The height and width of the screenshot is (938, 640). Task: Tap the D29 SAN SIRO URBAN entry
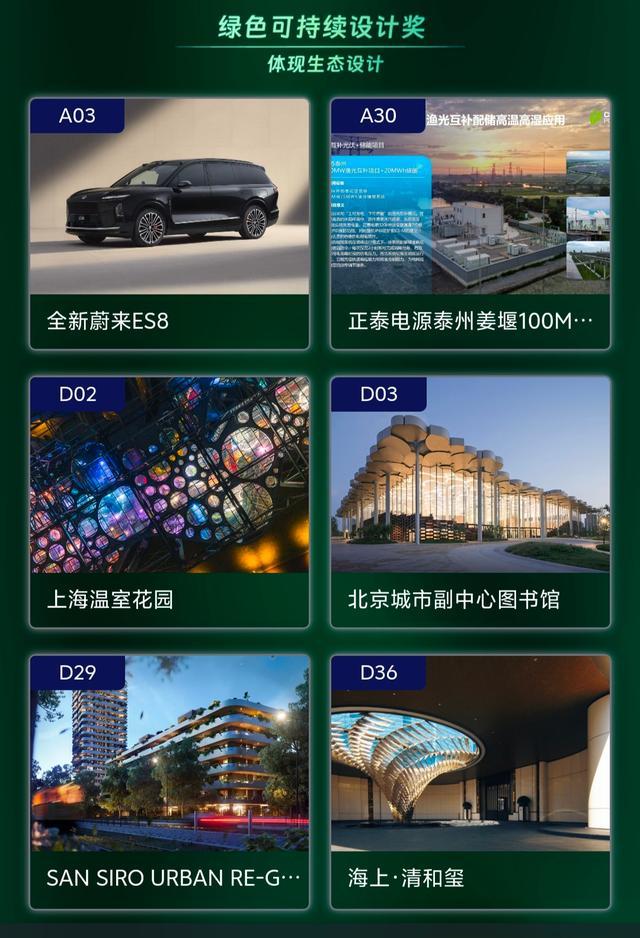click(x=169, y=780)
